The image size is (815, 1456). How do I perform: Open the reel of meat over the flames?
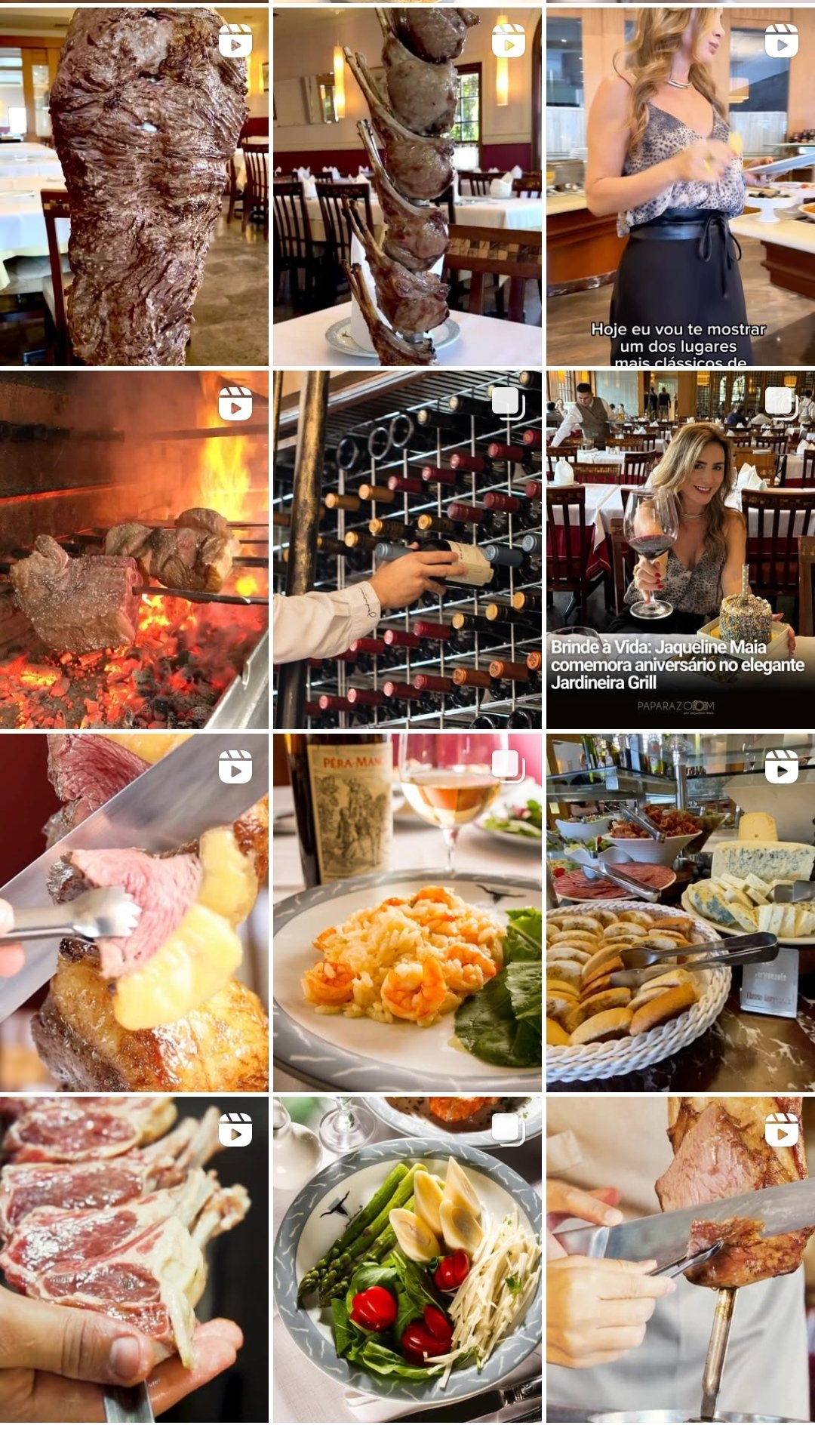[x=134, y=549]
